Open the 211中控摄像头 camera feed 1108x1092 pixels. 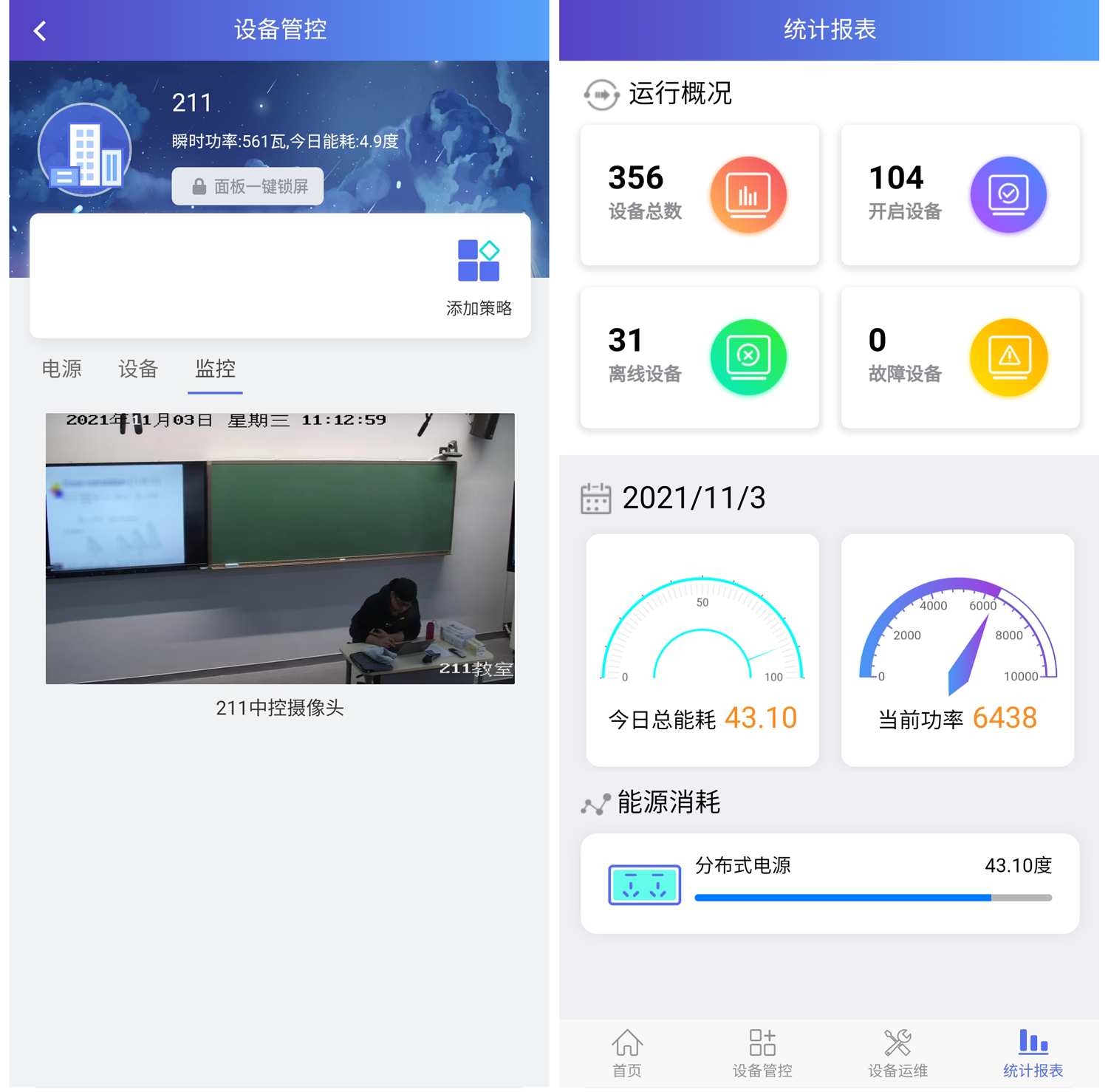click(280, 548)
